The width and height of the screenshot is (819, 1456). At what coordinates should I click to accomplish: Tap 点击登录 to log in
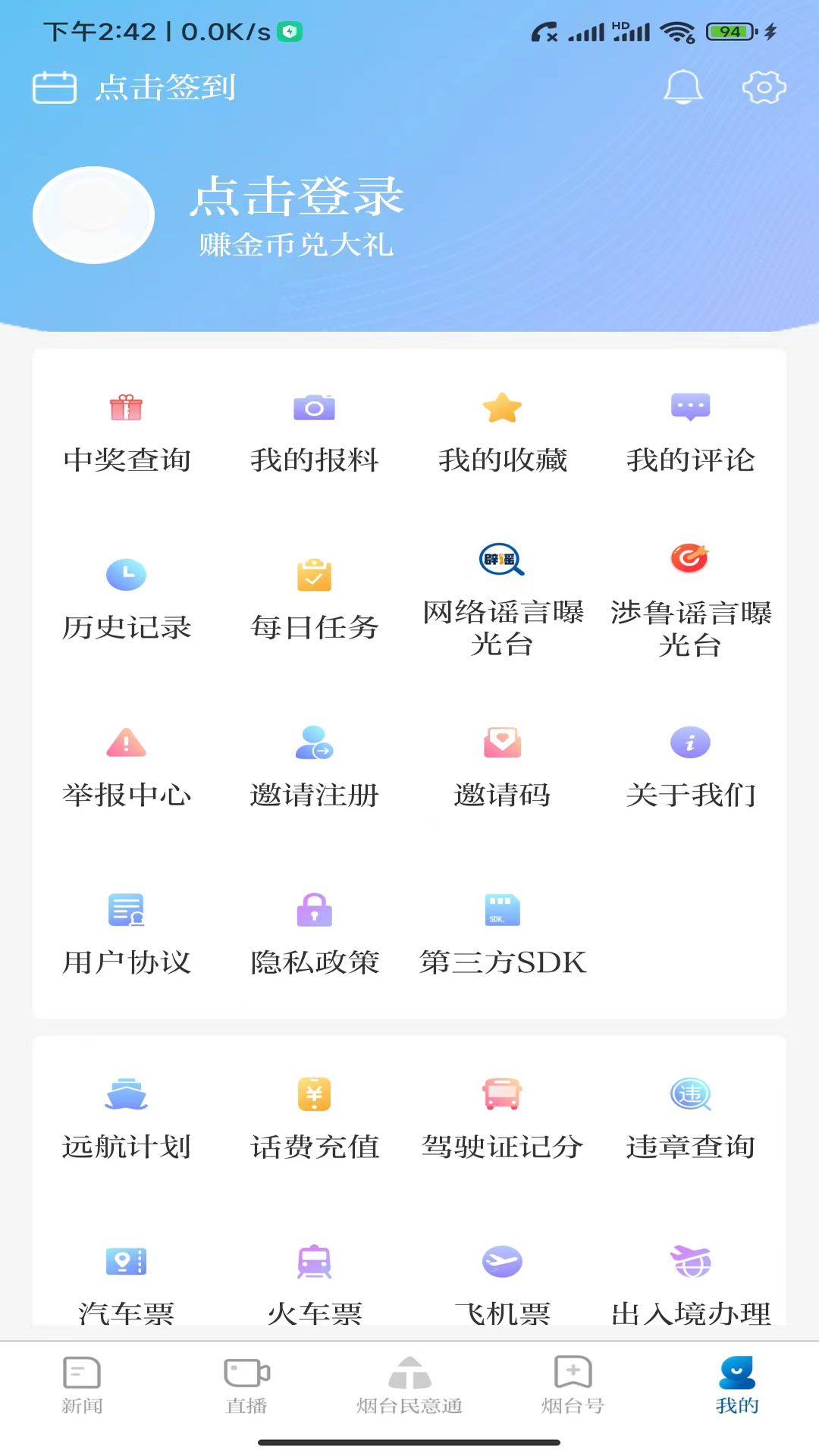pyautogui.click(x=298, y=199)
